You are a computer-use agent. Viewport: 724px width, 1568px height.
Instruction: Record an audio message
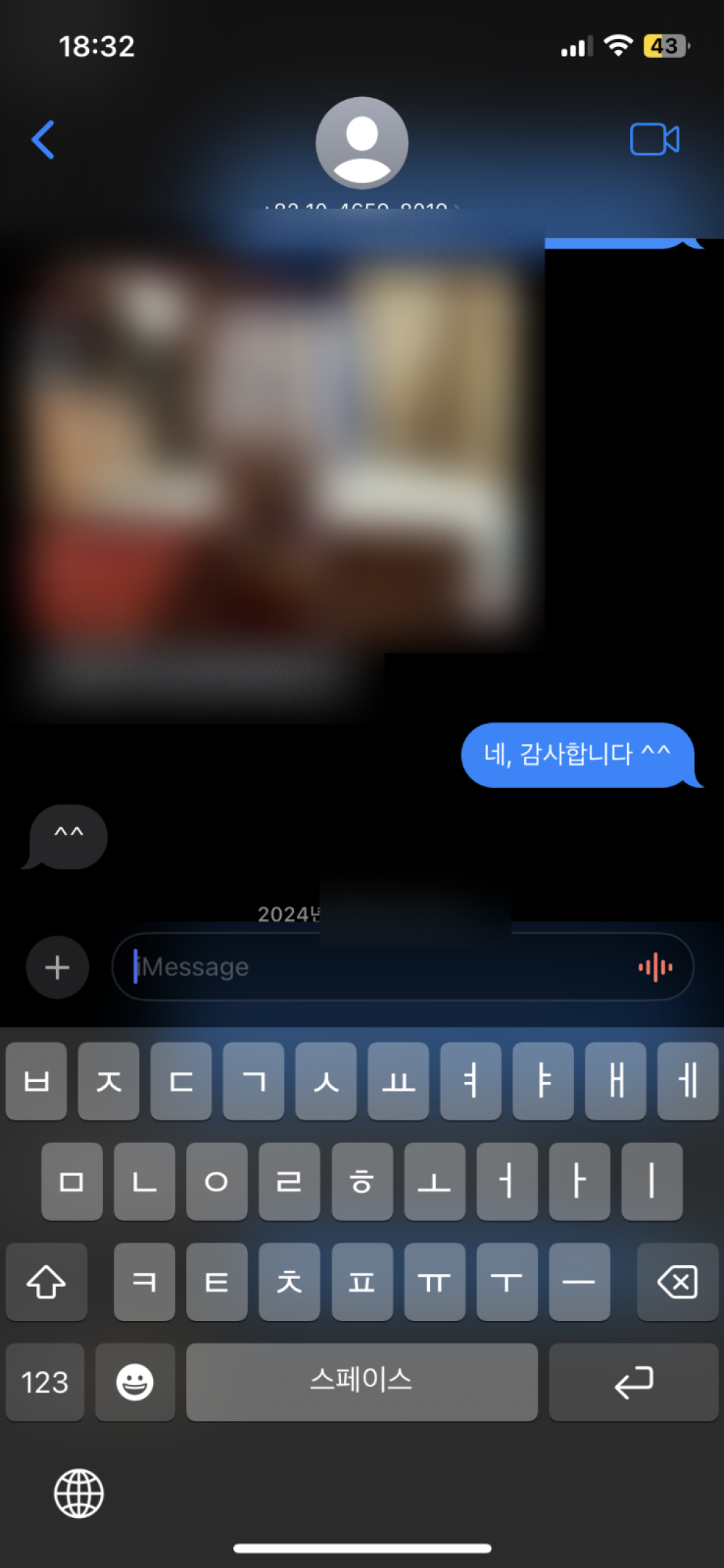click(655, 967)
